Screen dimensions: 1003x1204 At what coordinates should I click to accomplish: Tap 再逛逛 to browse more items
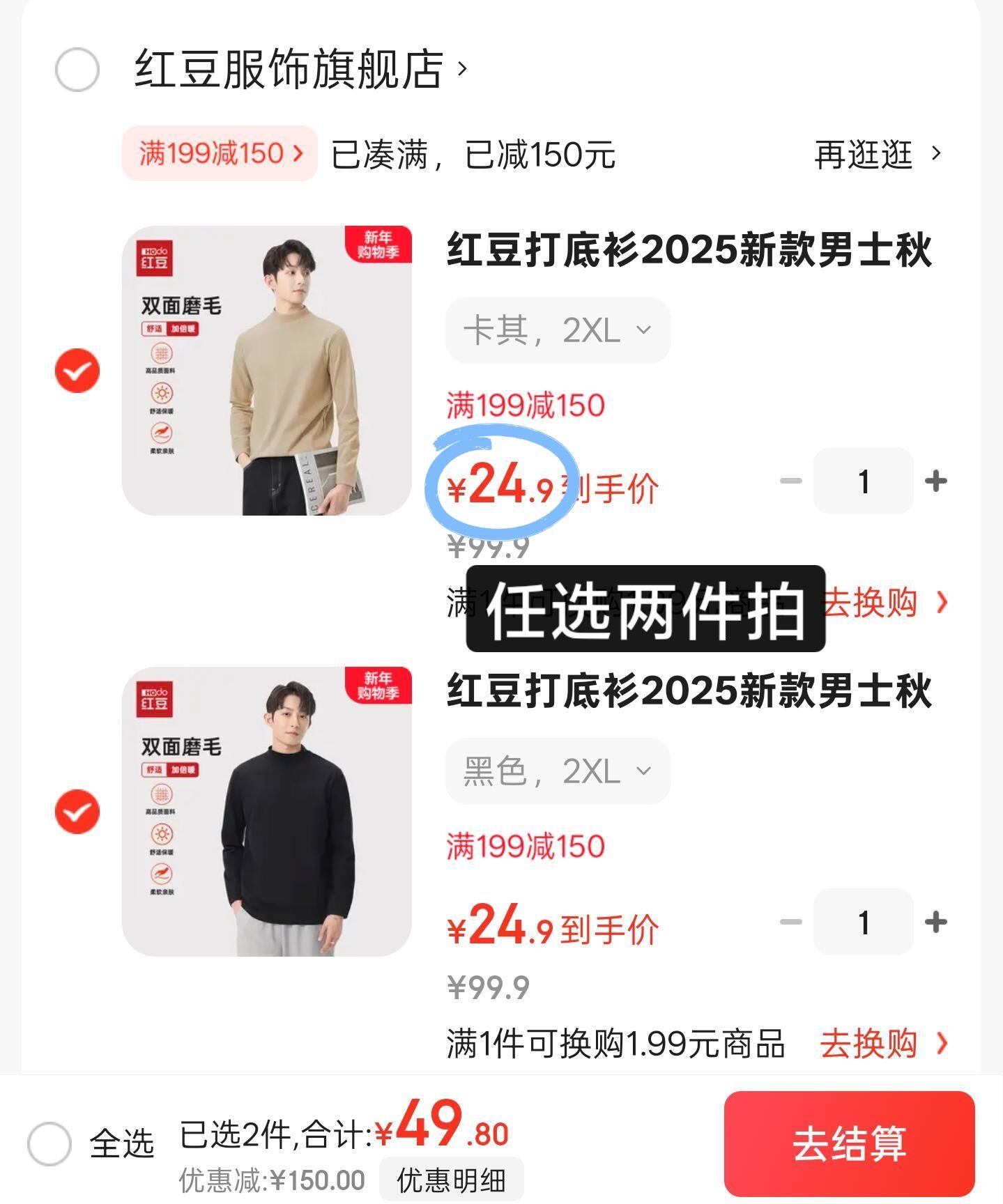click(877, 154)
